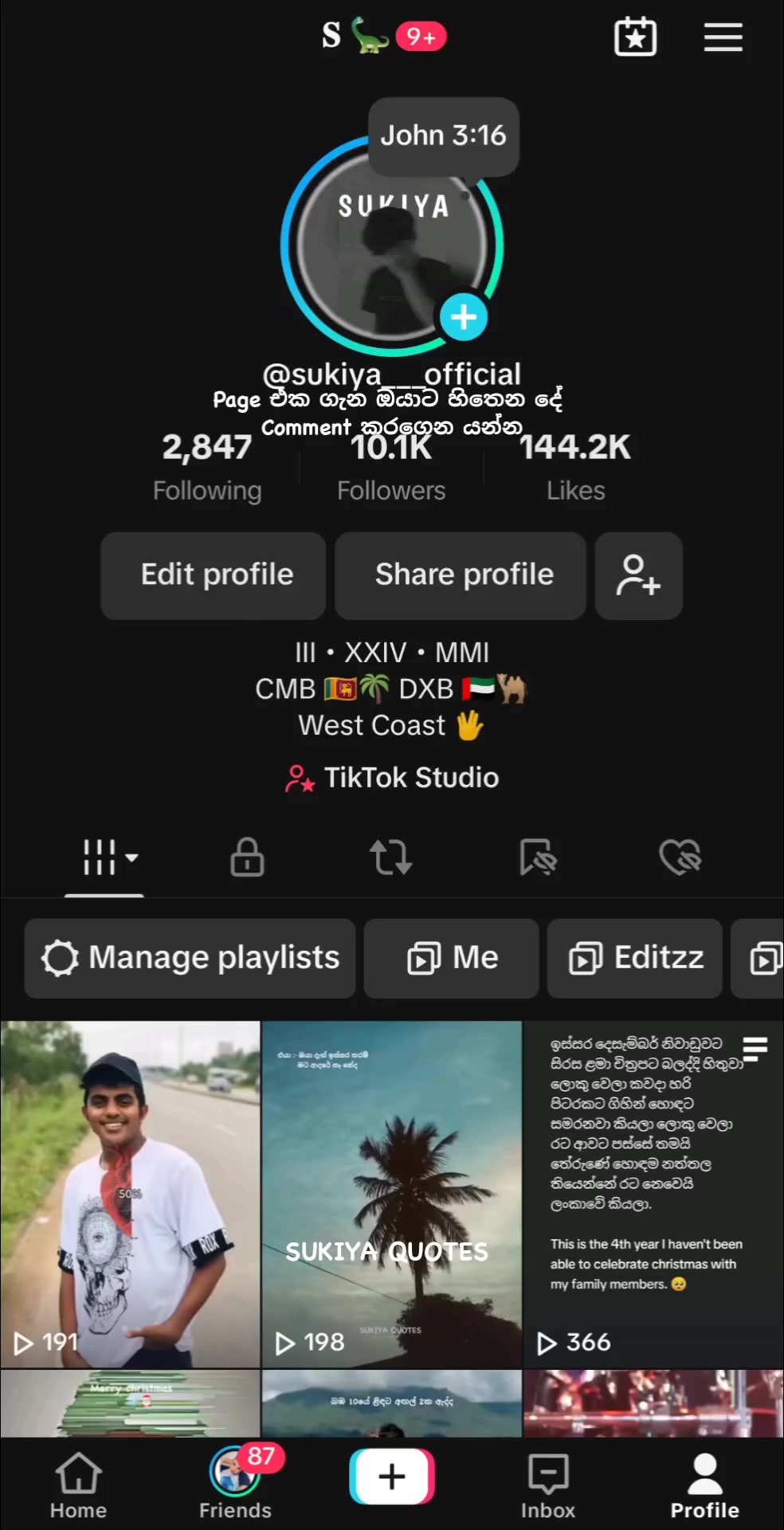
Task: Create a new post with plus button
Action: 391,1477
